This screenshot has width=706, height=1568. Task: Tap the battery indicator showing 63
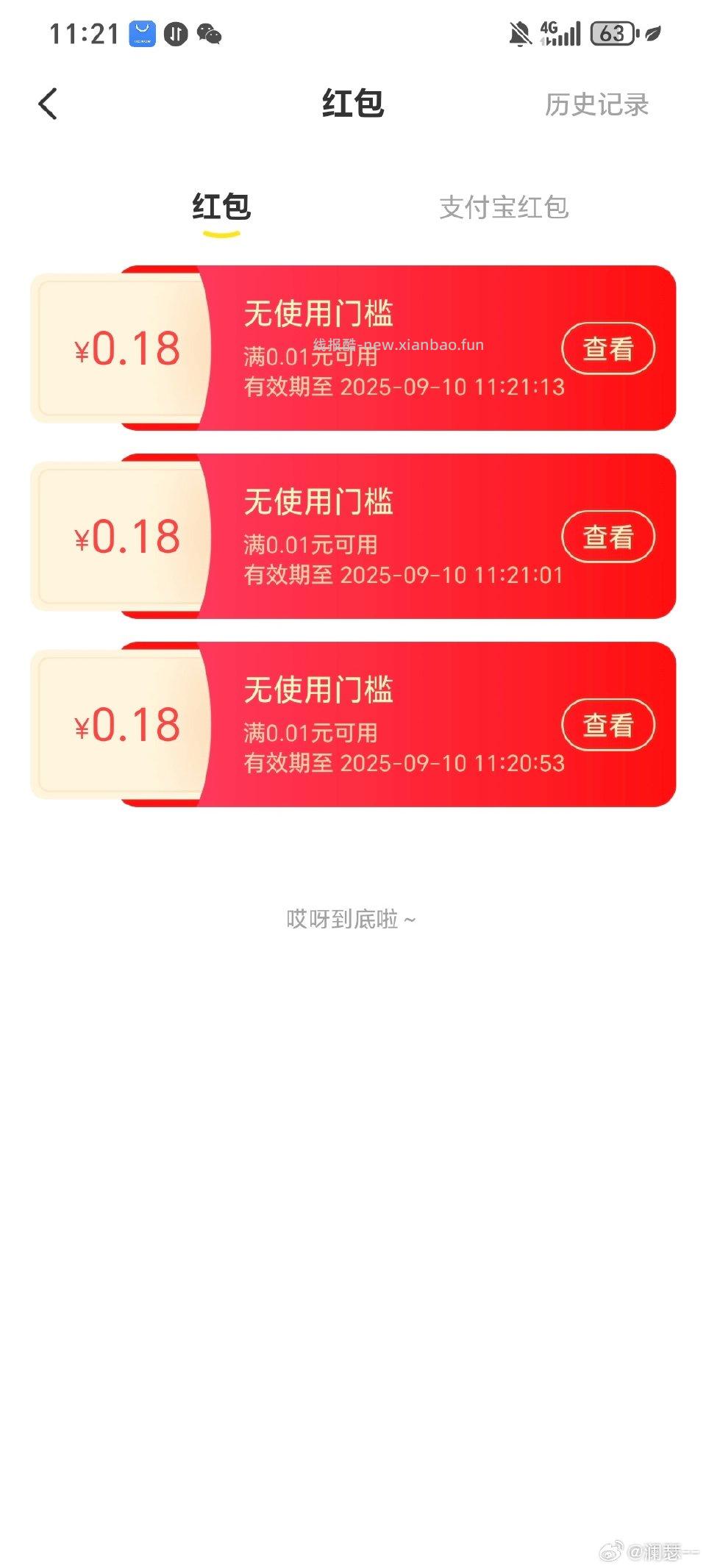613,33
